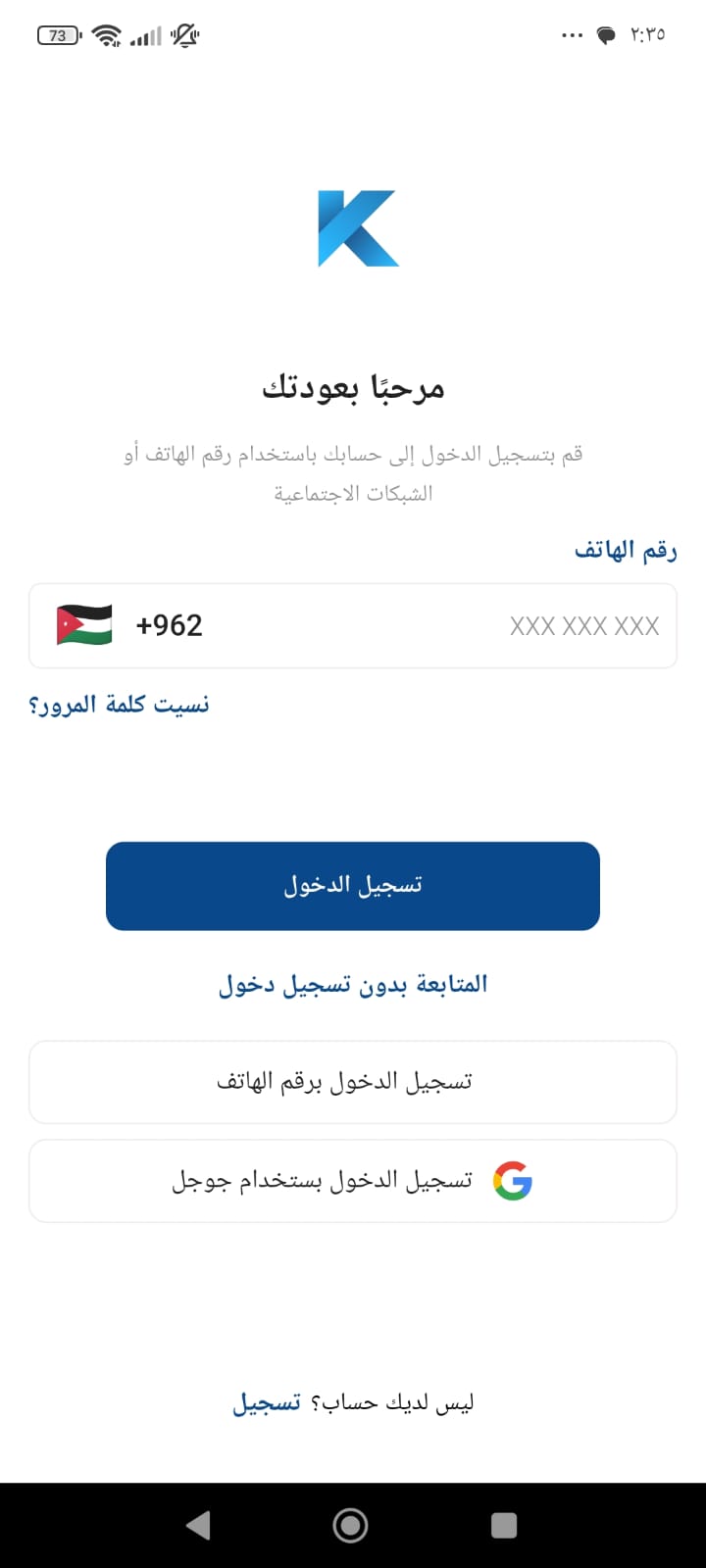Tap the blue تسجيل الدخول button
706x1568 pixels.
pyautogui.click(x=353, y=886)
